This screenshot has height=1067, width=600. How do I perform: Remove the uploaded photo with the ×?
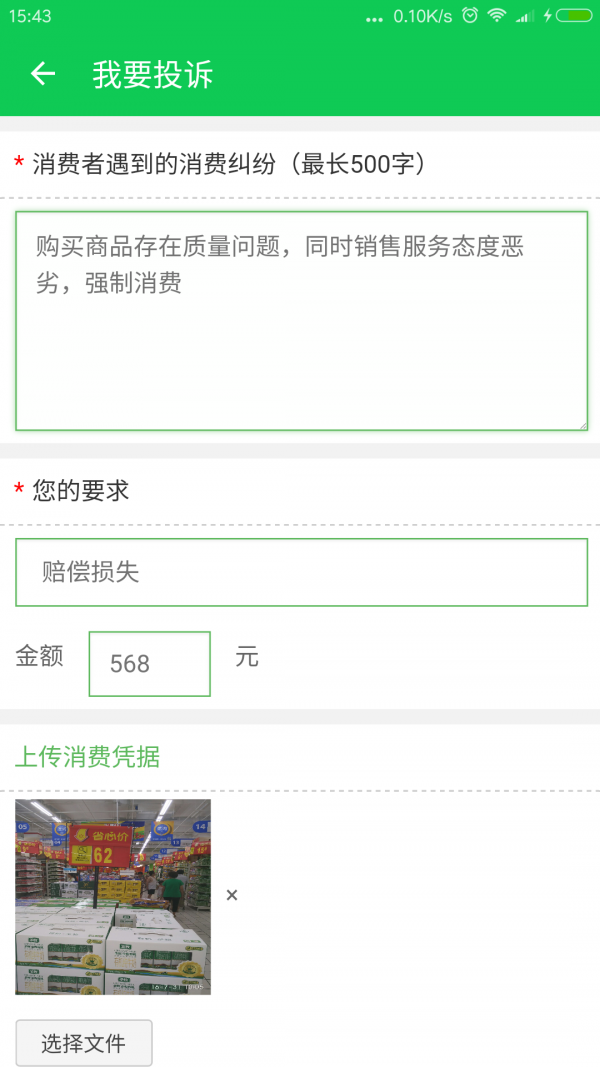coord(232,896)
